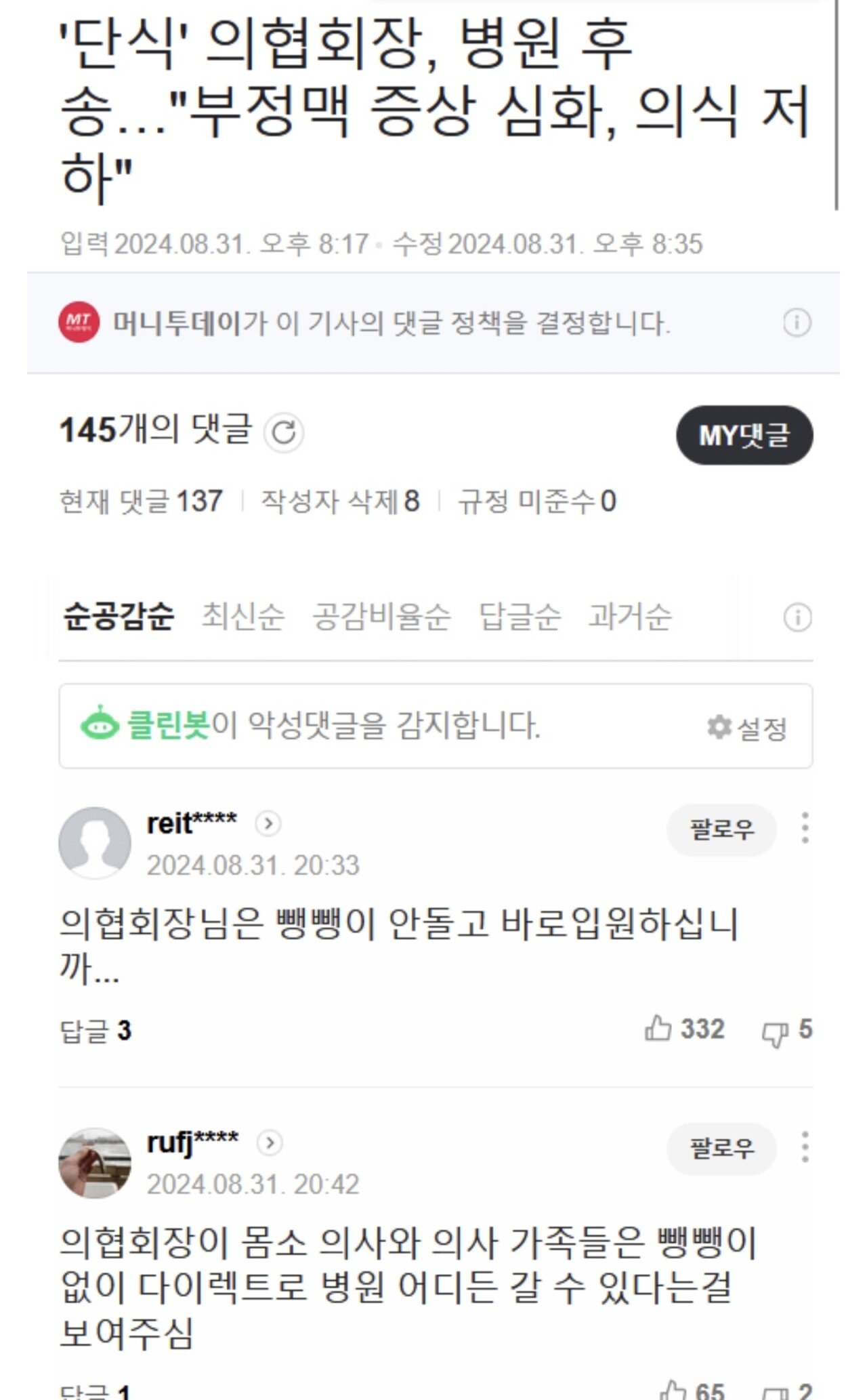867x1400 pixels.
Task: Open overflow menu on reit**** comment
Action: (805, 828)
